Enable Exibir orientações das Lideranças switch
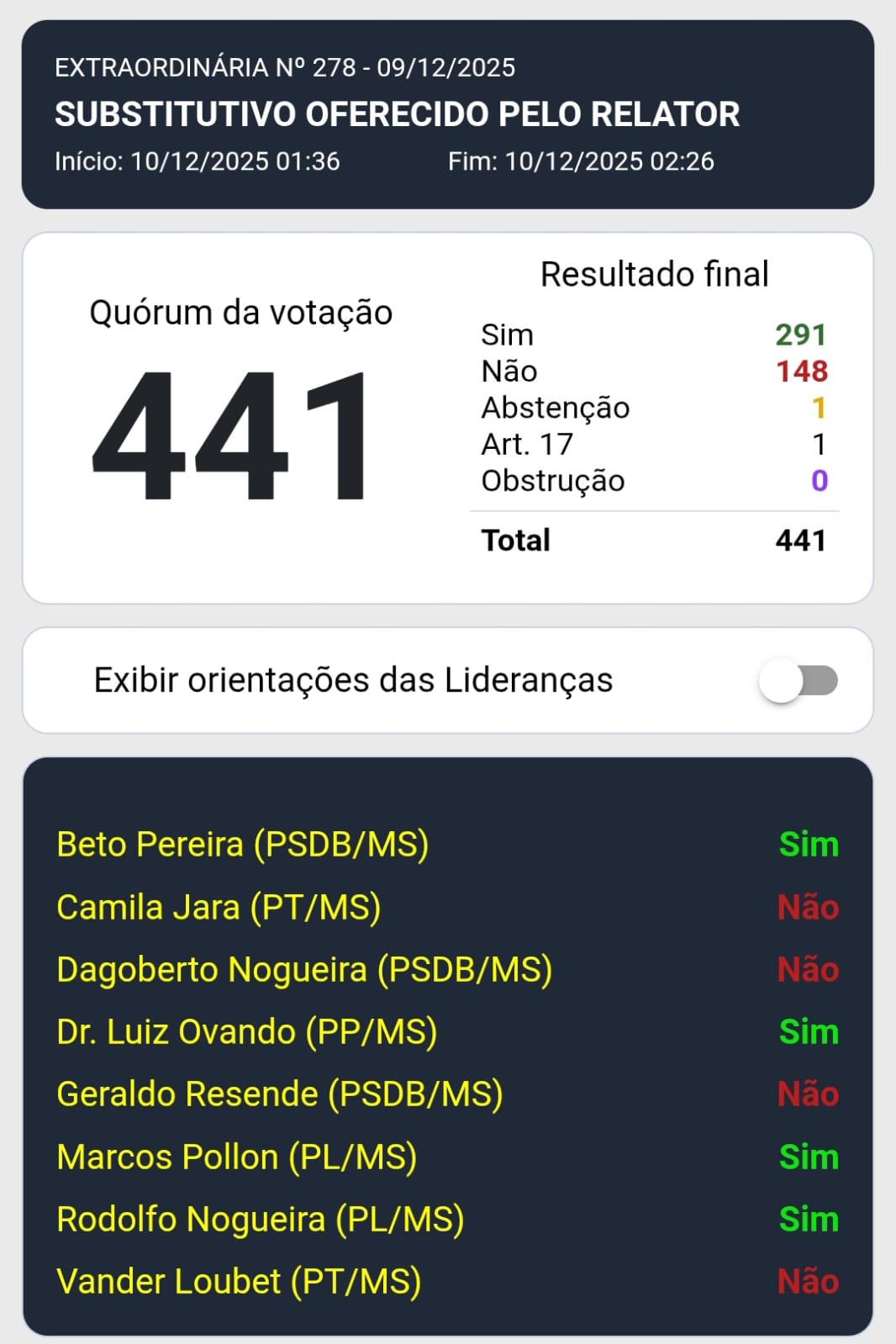The width and height of the screenshot is (896, 1344). point(798,681)
